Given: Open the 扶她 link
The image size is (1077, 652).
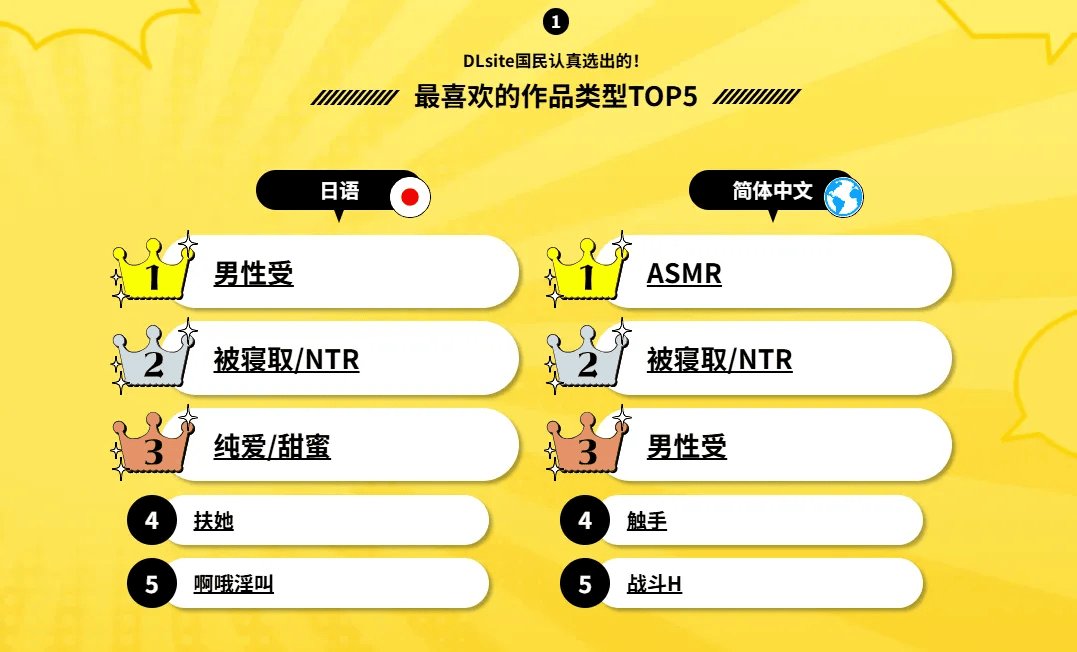Looking at the screenshot, I should [213, 521].
